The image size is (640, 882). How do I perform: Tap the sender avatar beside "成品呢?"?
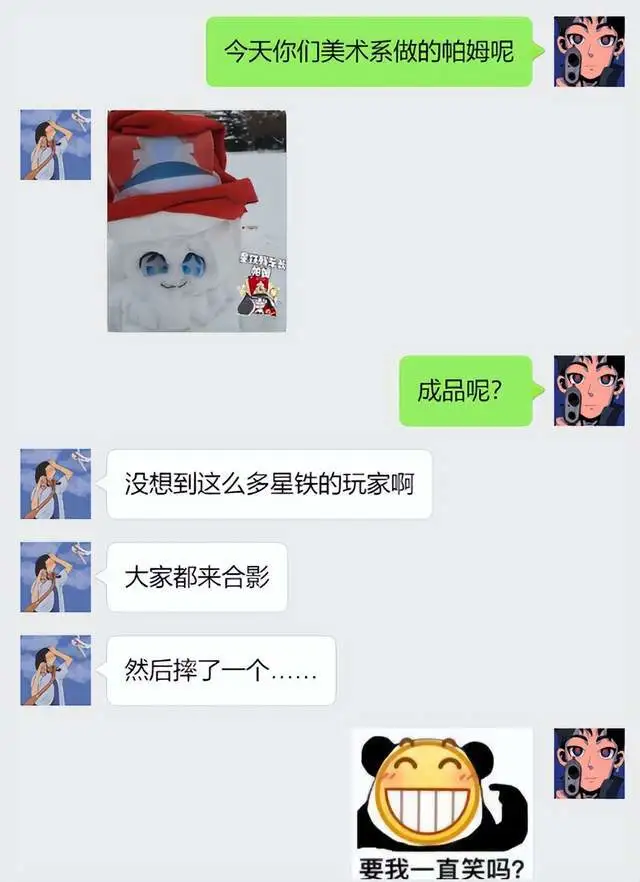(589, 390)
